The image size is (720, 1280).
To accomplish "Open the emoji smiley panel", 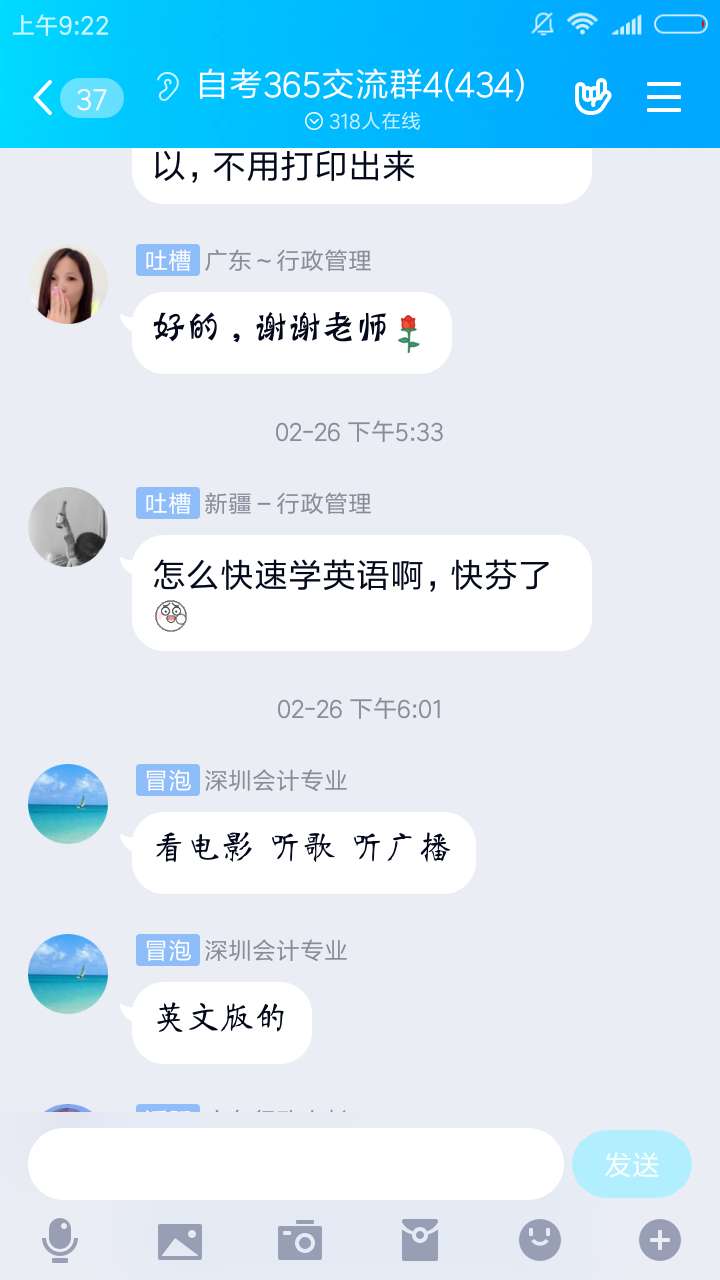I will point(540,1241).
